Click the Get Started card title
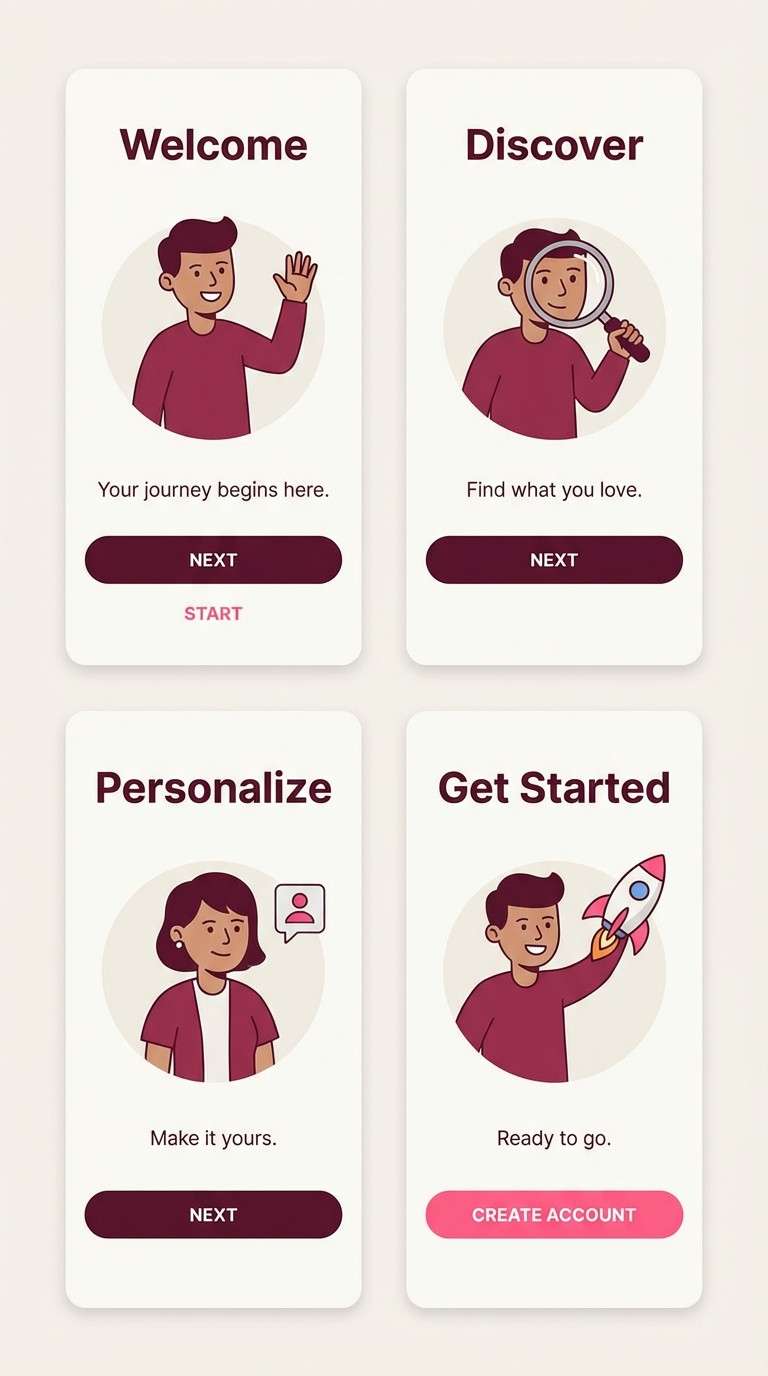 (x=554, y=788)
